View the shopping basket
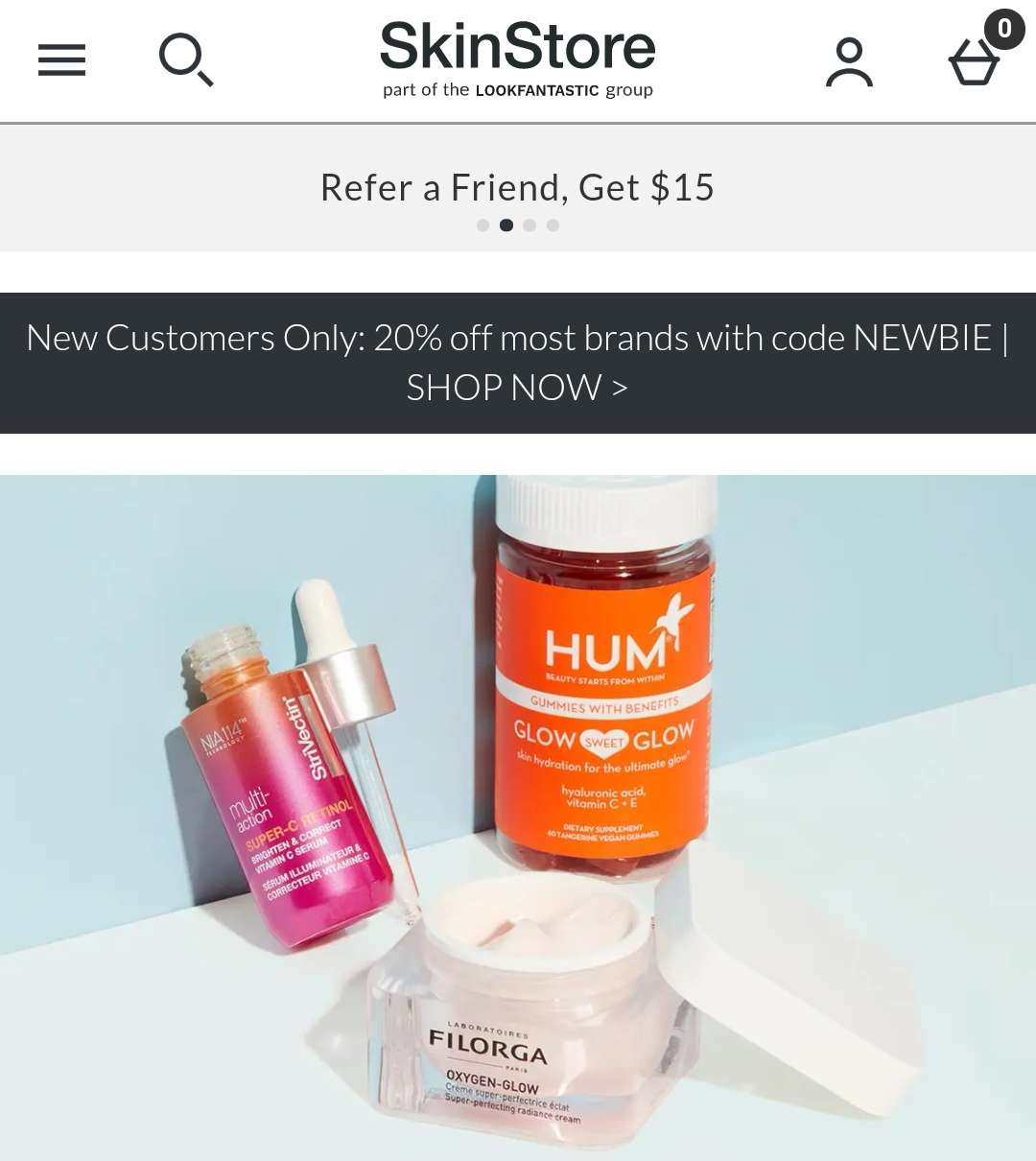1036x1161 pixels. pyautogui.click(x=975, y=60)
